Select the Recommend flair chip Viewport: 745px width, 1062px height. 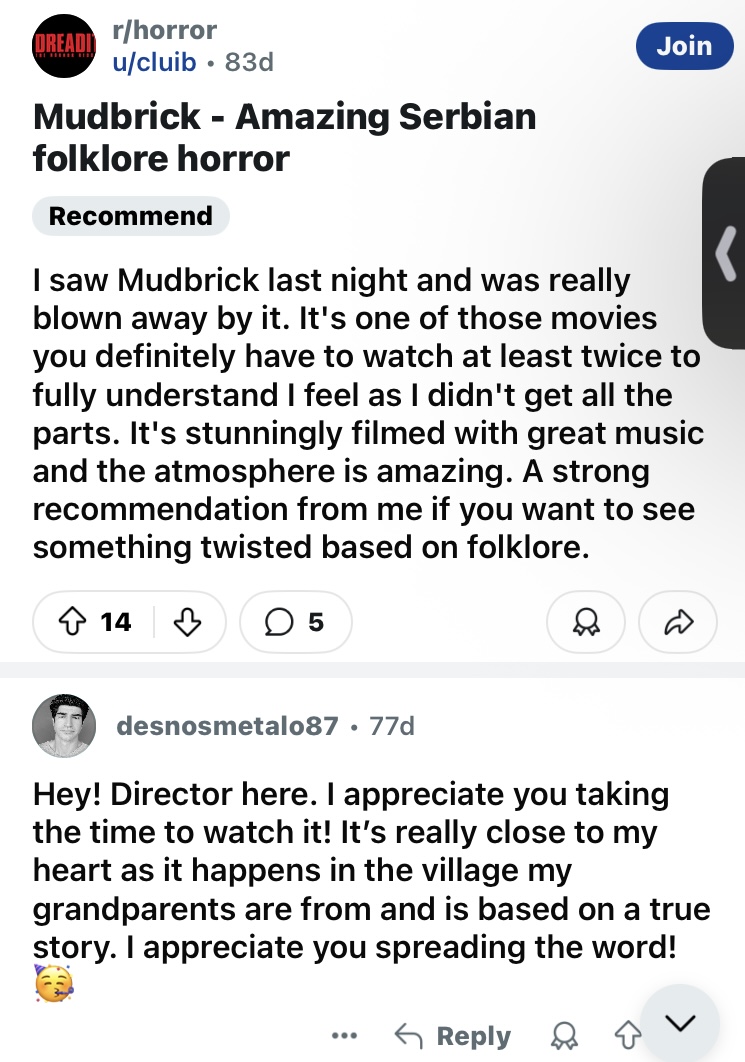[x=131, y=216]
